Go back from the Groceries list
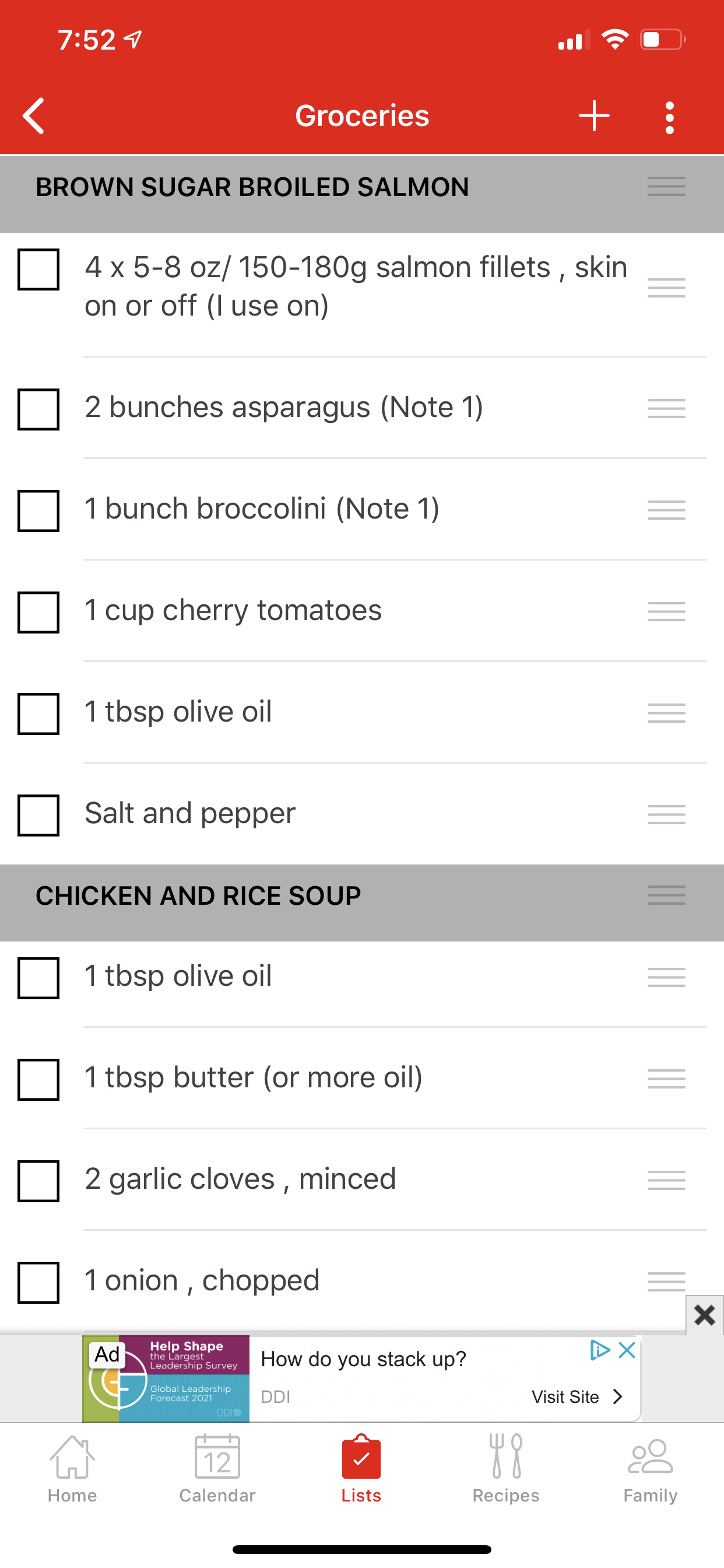 click(34, 116)
